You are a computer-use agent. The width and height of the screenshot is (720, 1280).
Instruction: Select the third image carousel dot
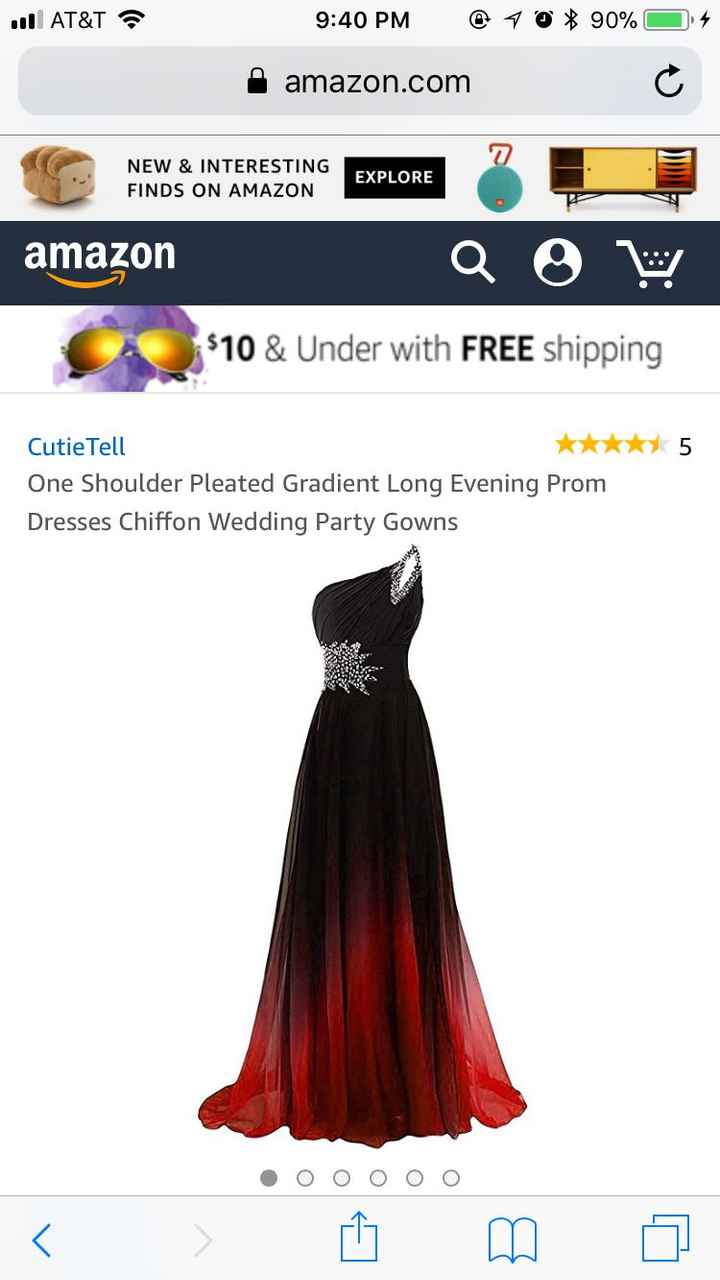coord(342,1178)
